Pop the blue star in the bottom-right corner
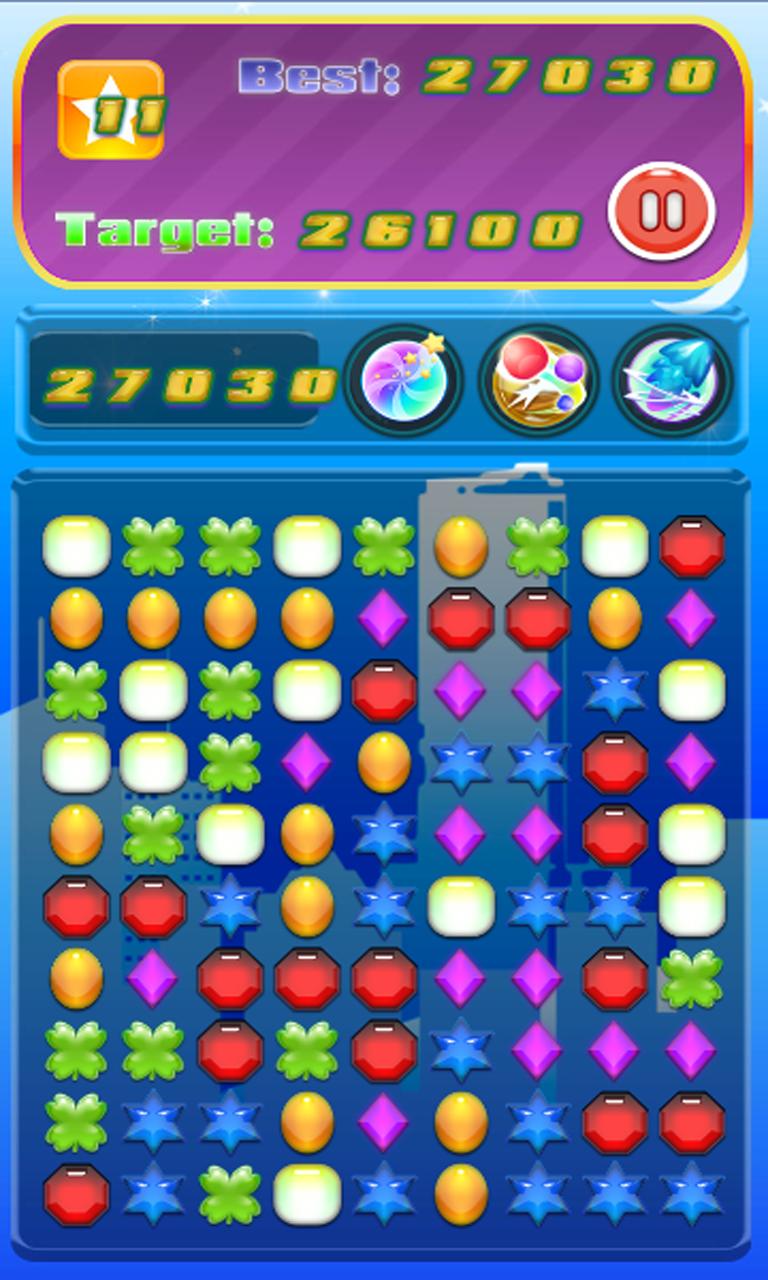This screenshot has height=1280, width=768. click(x=691, y=1194)
